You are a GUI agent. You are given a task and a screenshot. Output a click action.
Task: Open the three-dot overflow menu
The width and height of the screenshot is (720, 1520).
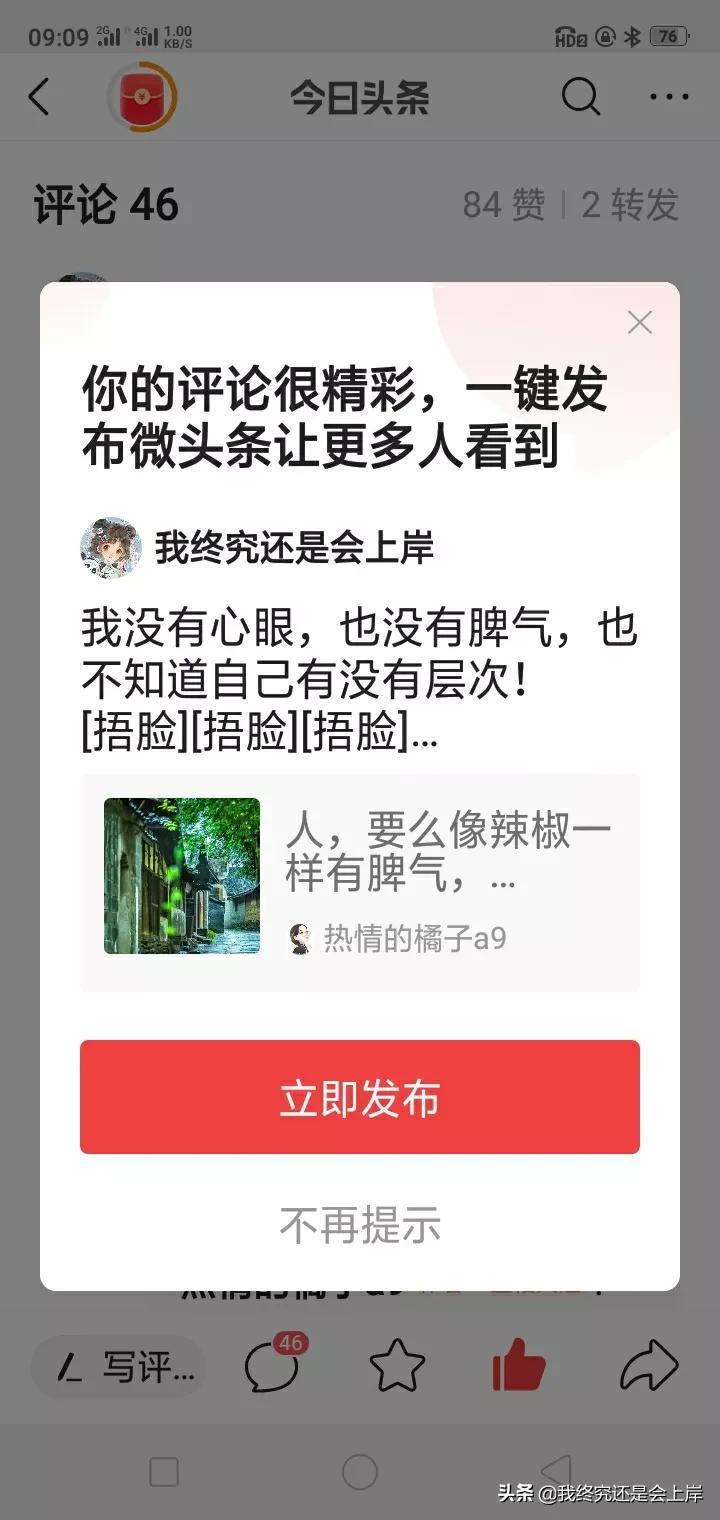pyautogui.click(x=669, y=97)
